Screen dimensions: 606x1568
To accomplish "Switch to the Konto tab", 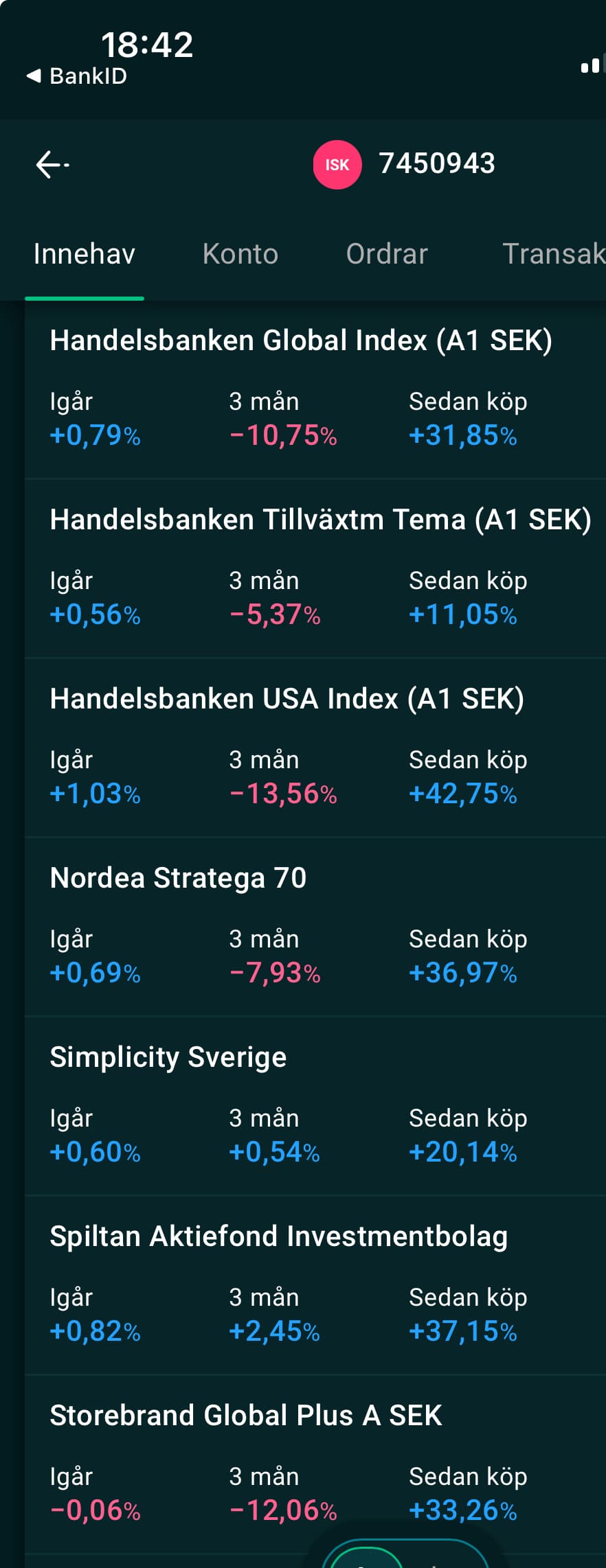I will (240, 254).
